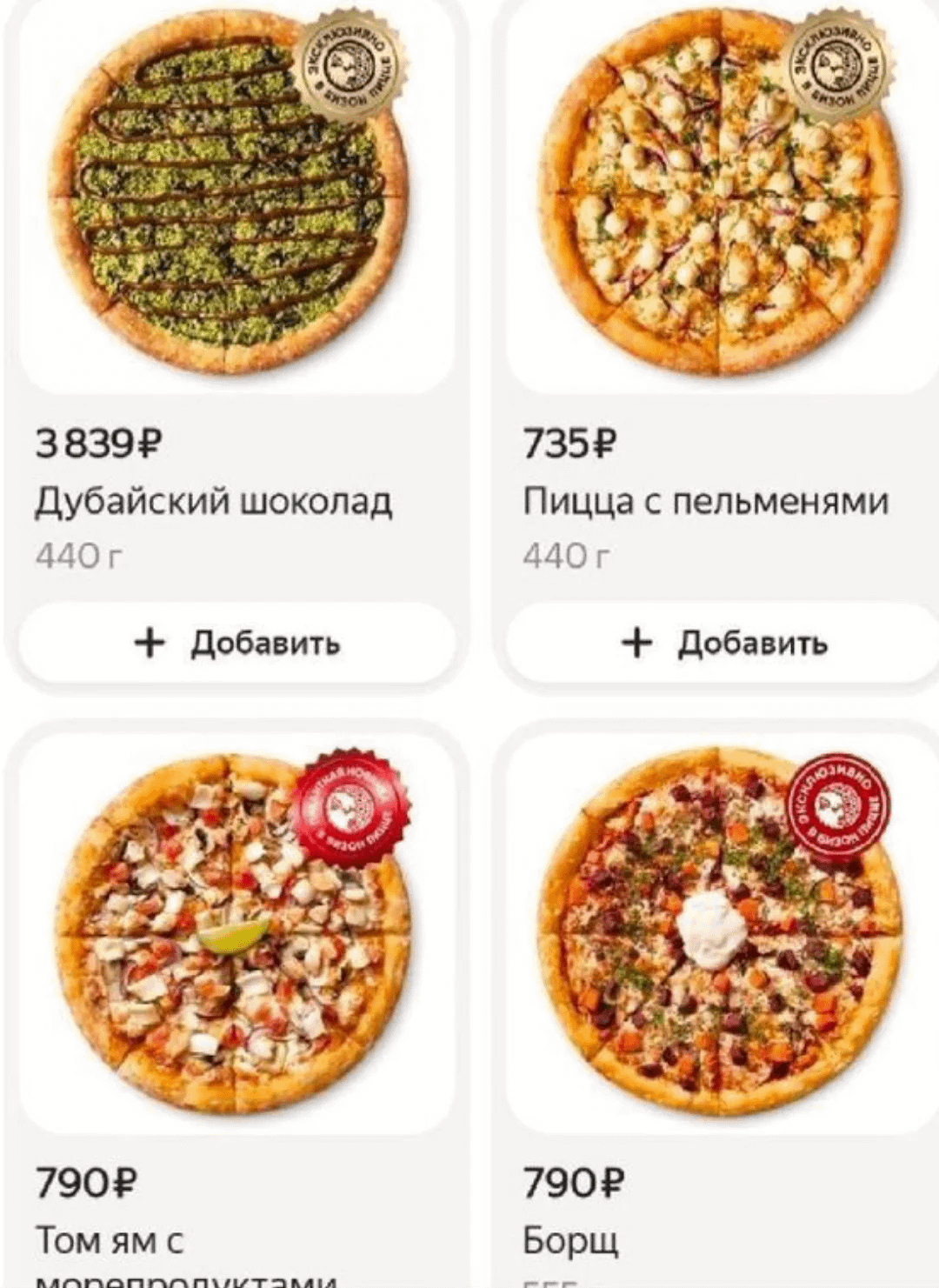This screenshot has width=939, height=1288.
Task: Open the Дубайский шоколад pizza card
Action: (233, 200)
